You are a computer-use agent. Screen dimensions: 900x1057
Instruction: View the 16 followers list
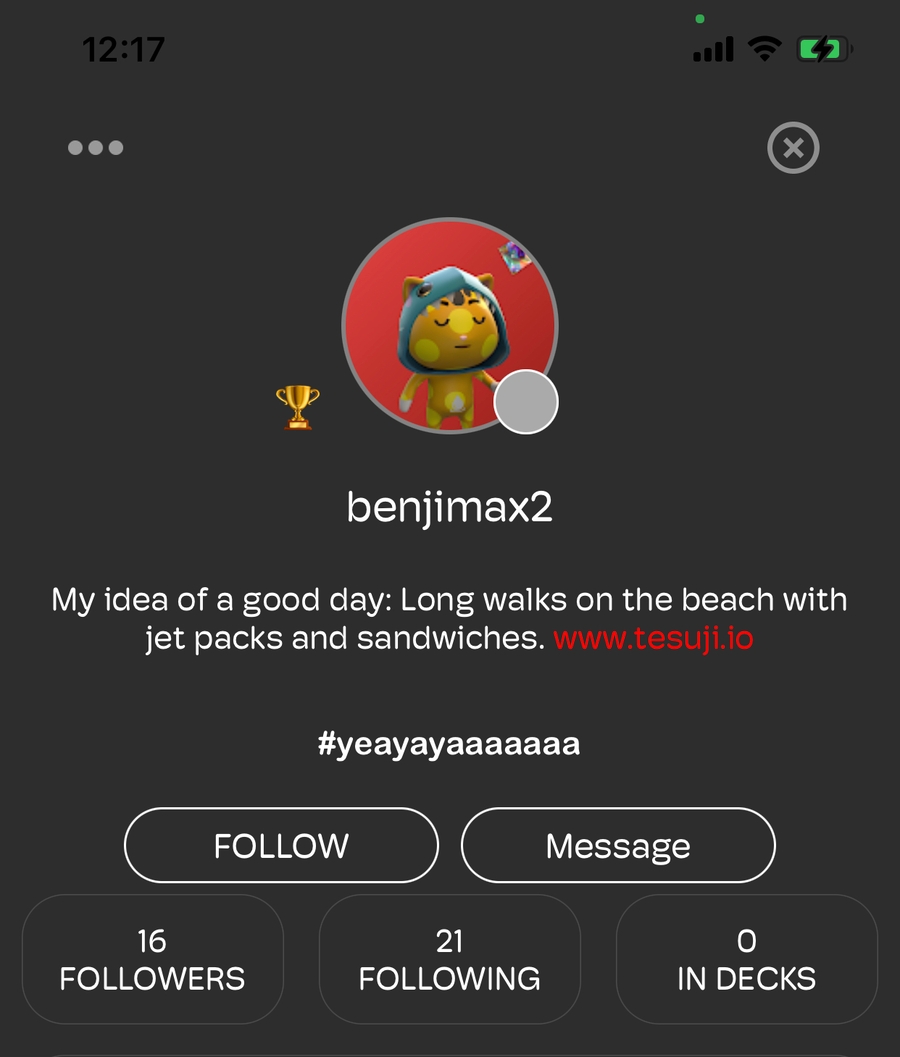click(x=152, y=960)
